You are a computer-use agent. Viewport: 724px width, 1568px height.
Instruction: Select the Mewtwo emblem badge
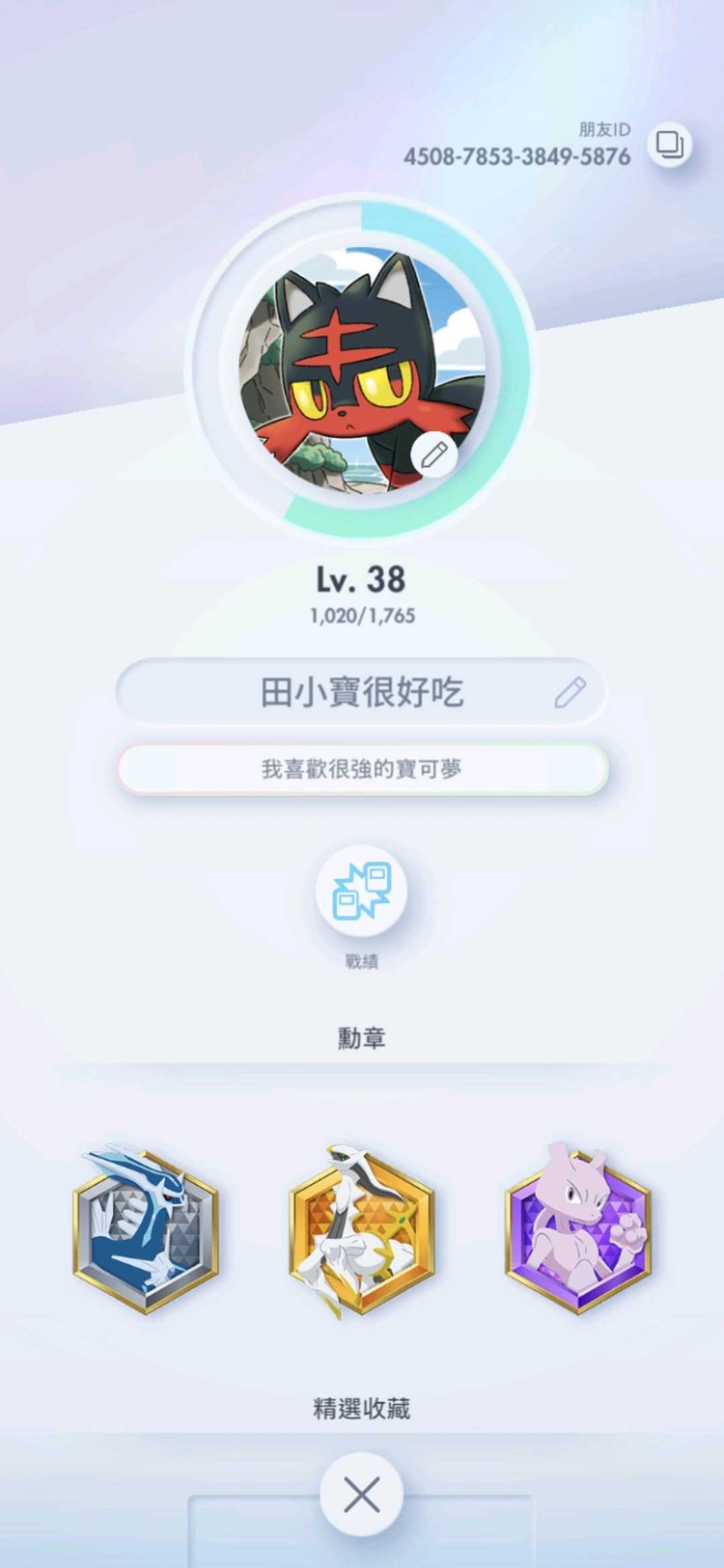578,1229
